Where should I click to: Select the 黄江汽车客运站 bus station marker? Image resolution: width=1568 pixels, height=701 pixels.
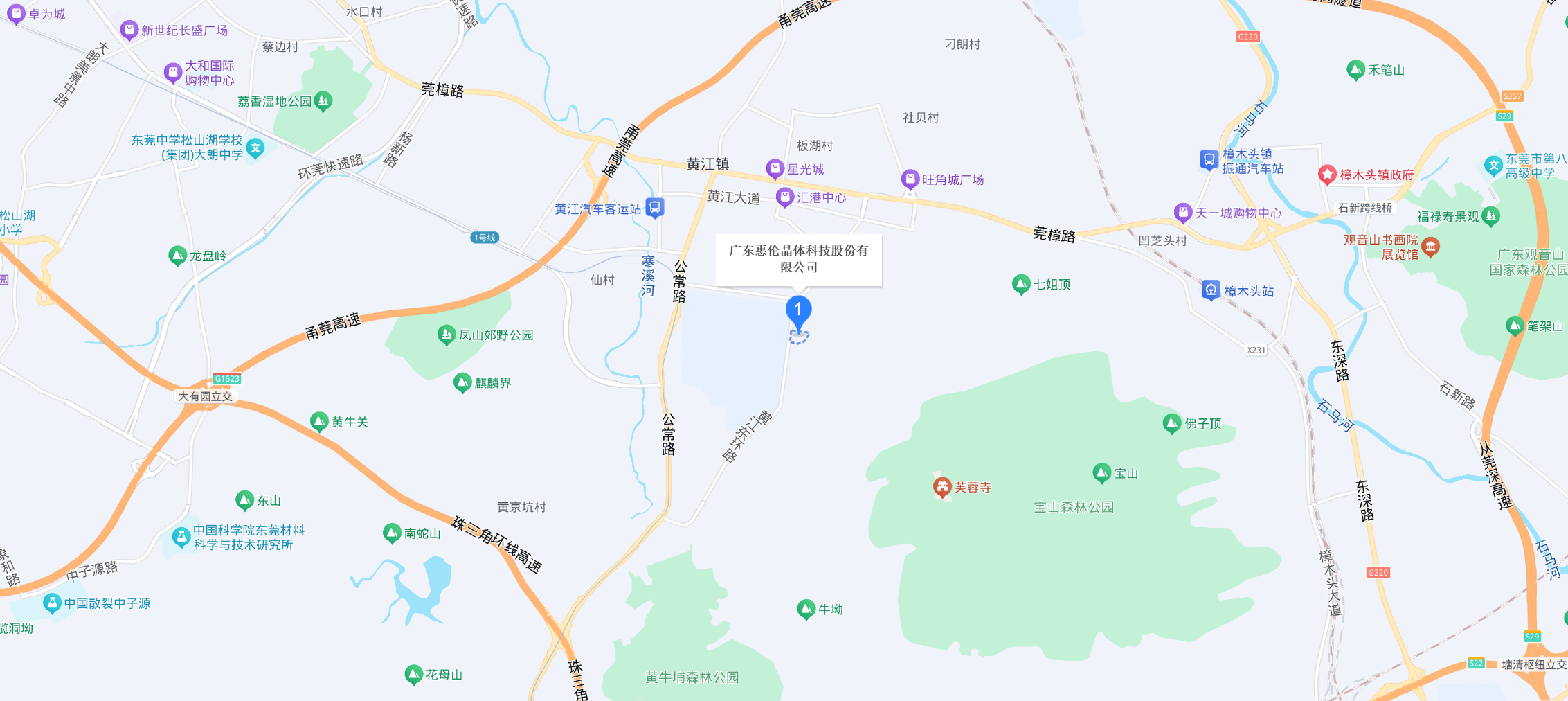[x=655, y=207]
